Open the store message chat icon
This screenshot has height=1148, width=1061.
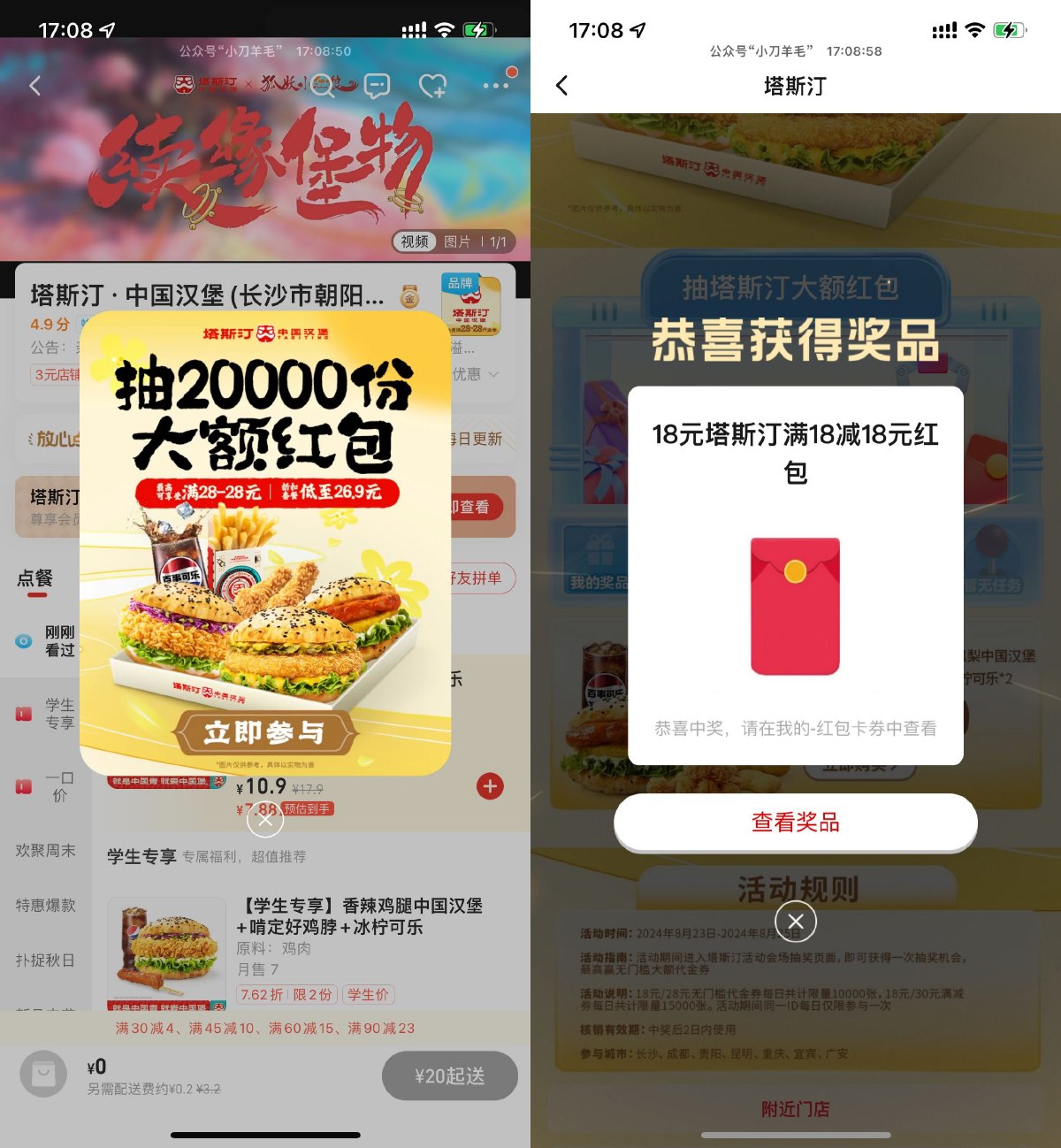(377, 86)
